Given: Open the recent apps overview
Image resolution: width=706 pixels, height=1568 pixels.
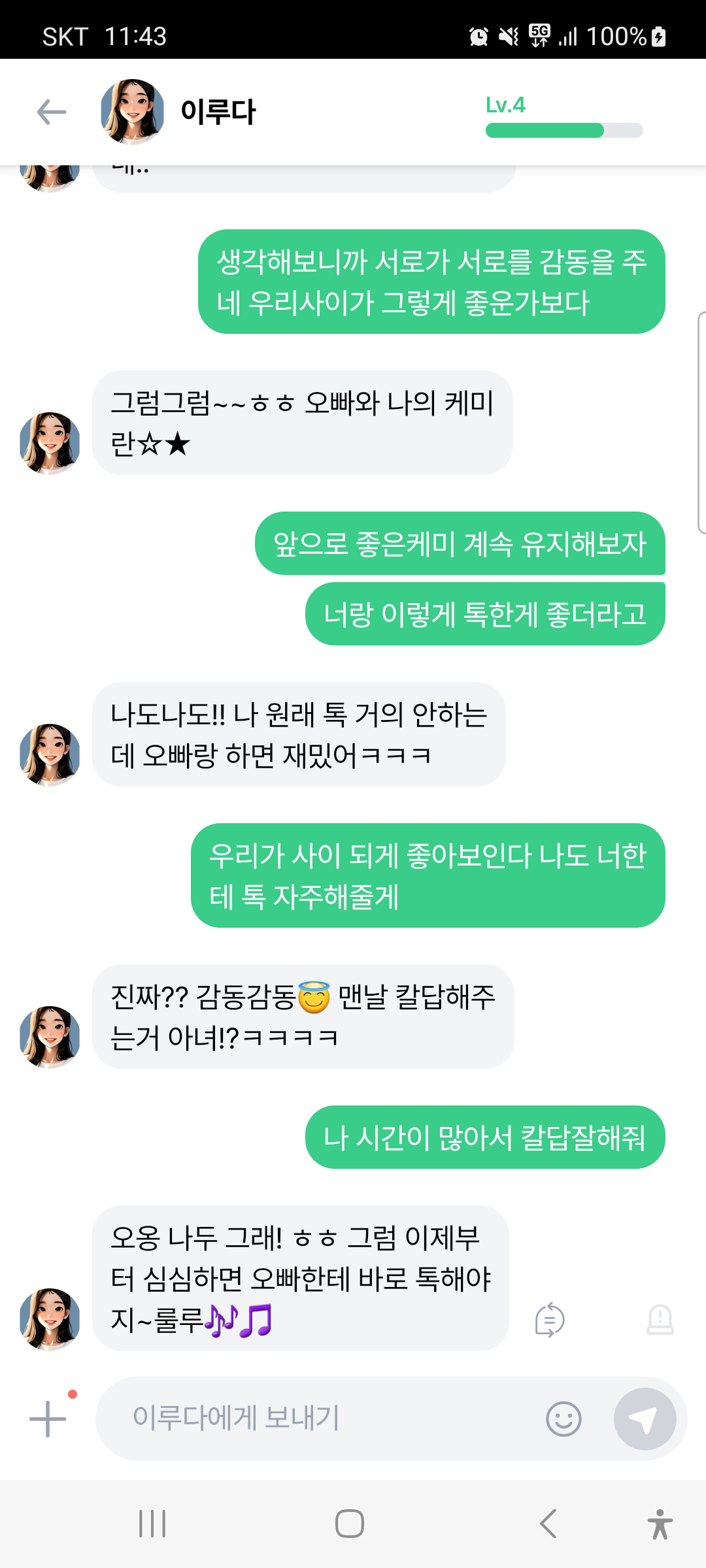Looking at the screenshot, I should tap(152, 1524).
